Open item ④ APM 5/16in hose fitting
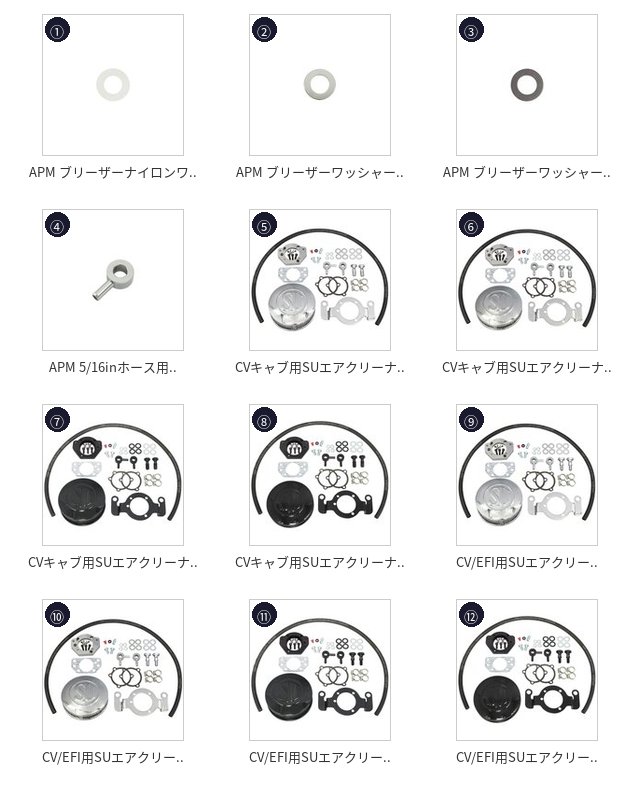The width and height of the screenshot is (641, 800). click(113, 280)
